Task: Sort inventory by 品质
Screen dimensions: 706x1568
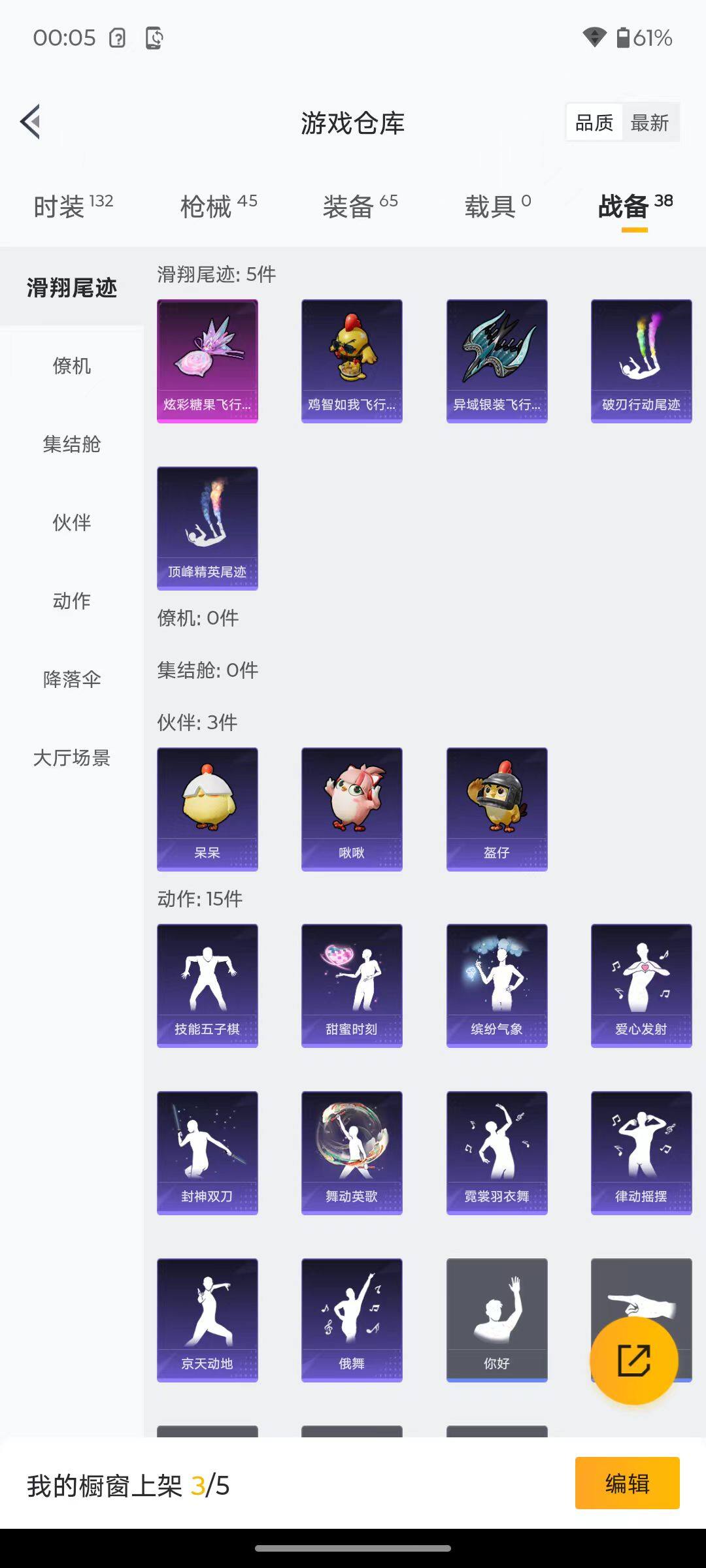Action: (594, 122)
